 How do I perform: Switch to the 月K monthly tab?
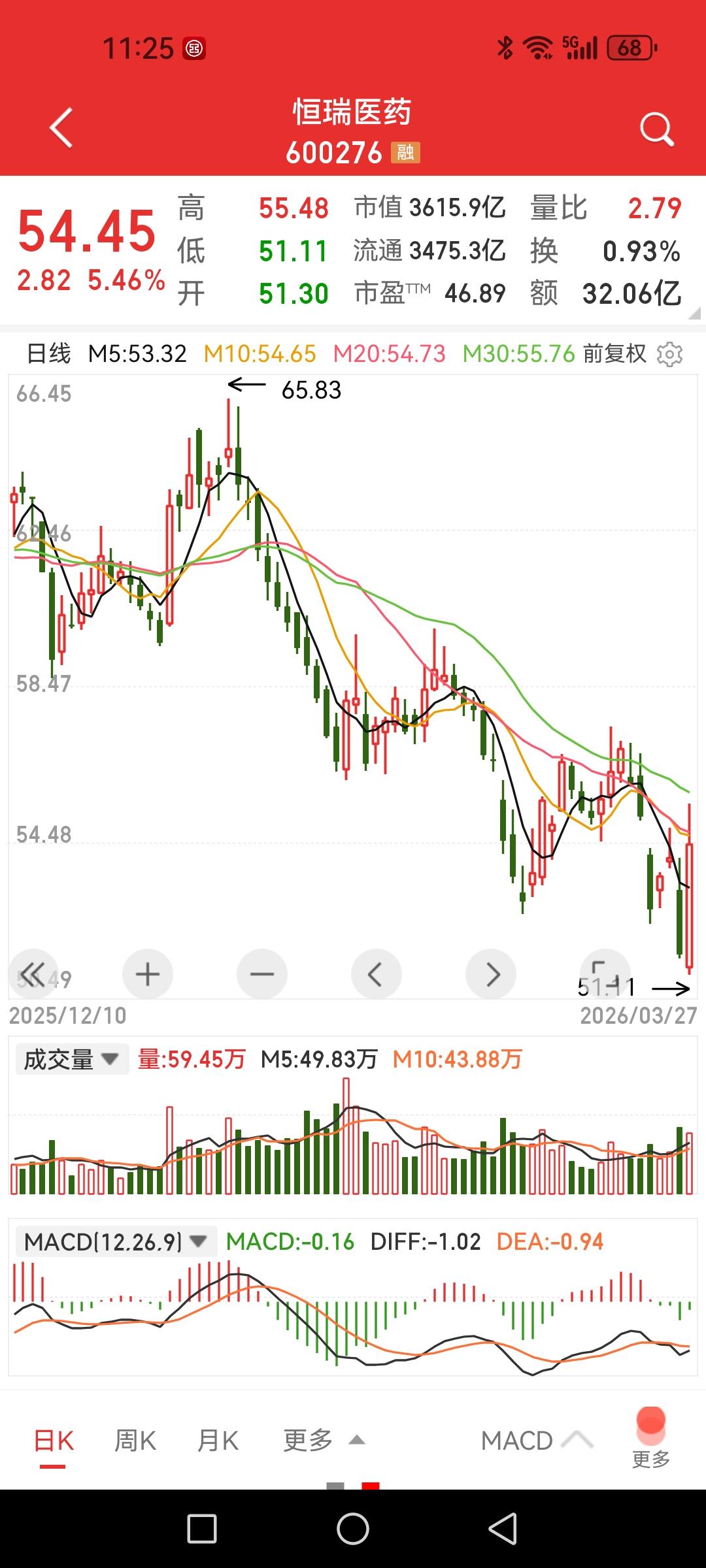(218, 1440)
